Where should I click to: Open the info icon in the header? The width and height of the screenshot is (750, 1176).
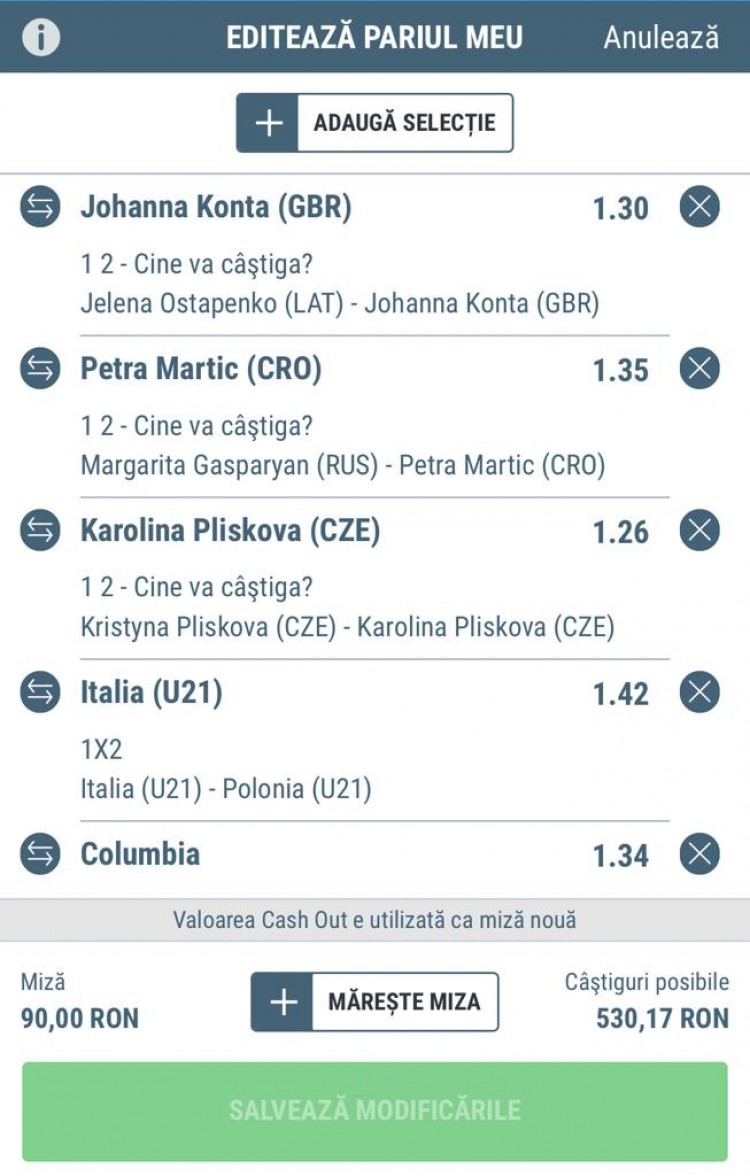[x=41, y=37]
